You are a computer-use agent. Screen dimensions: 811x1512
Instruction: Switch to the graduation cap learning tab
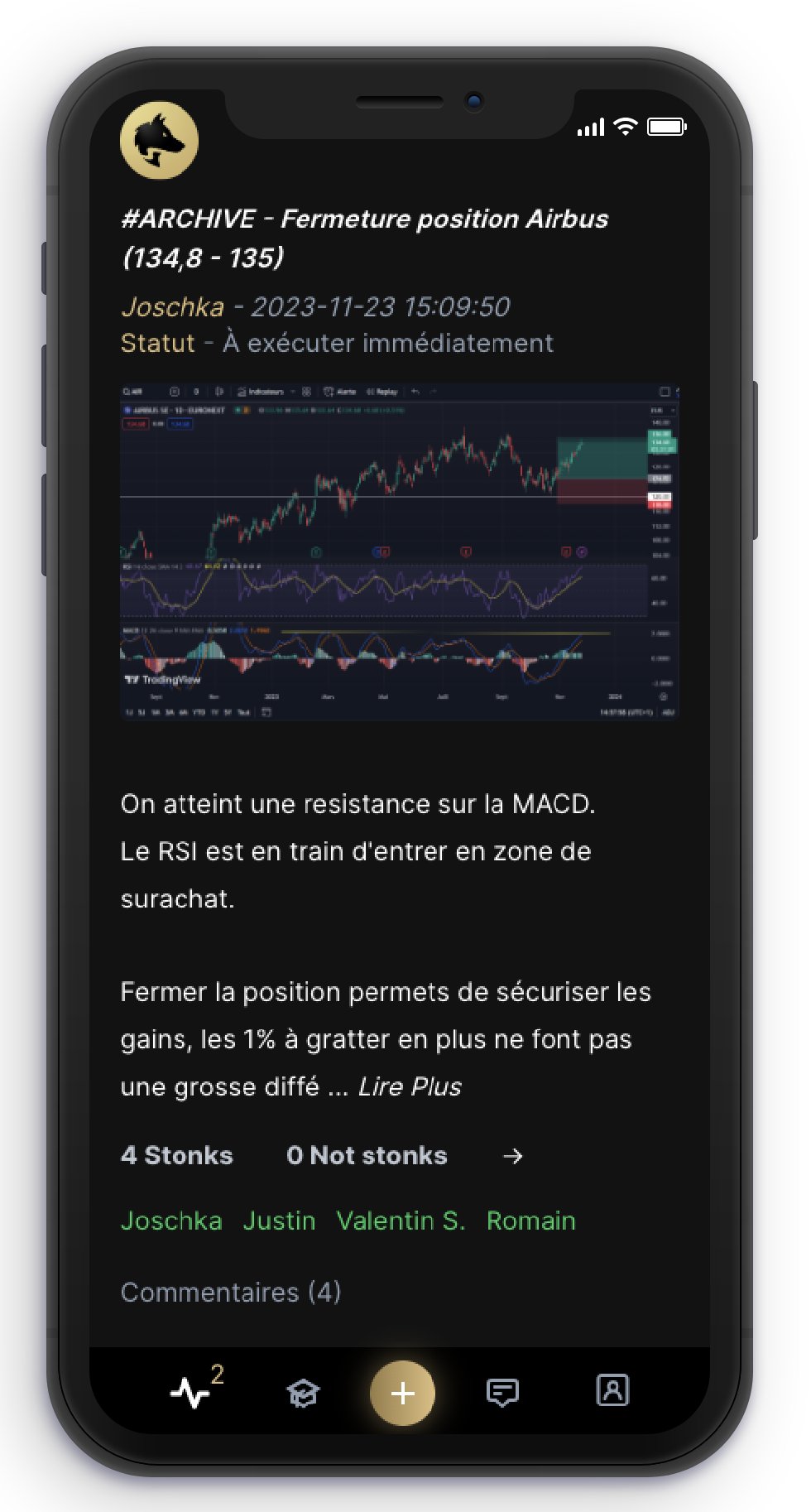tap(303, 1393)
